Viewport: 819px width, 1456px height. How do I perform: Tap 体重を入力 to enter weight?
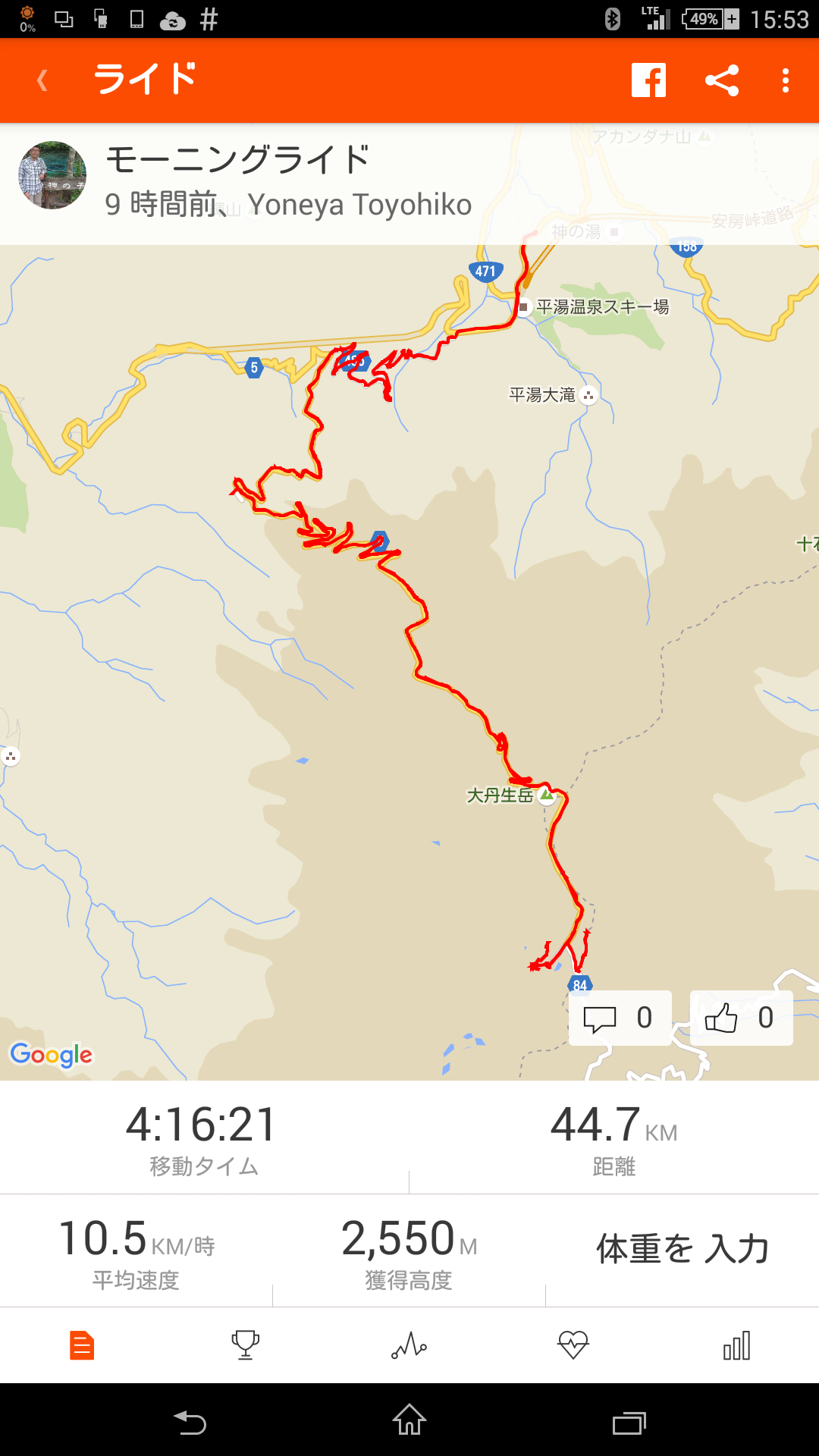pyautogui.click(x=682, y=1249)
